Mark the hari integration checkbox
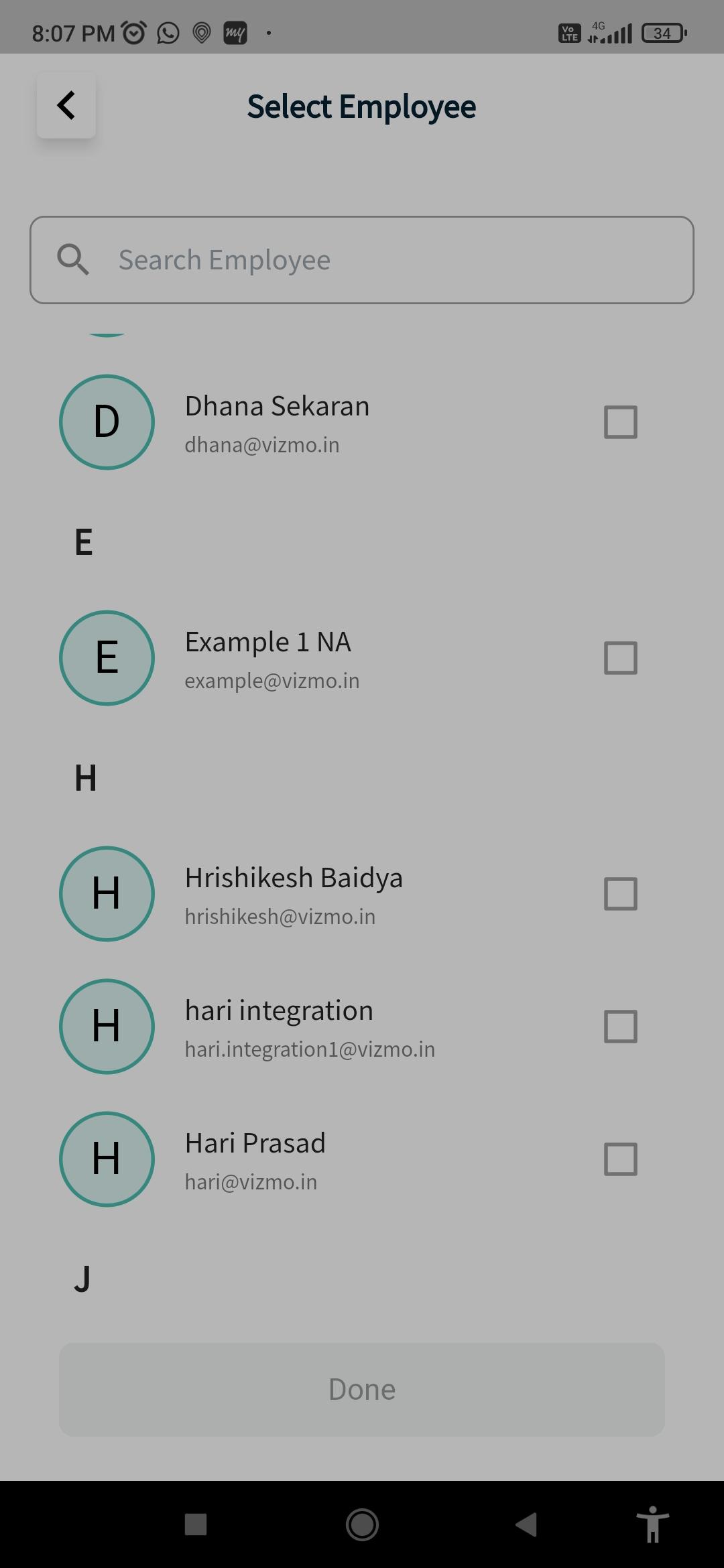The height and width of the screenshot is (1568, 724). pos(620,1027)
